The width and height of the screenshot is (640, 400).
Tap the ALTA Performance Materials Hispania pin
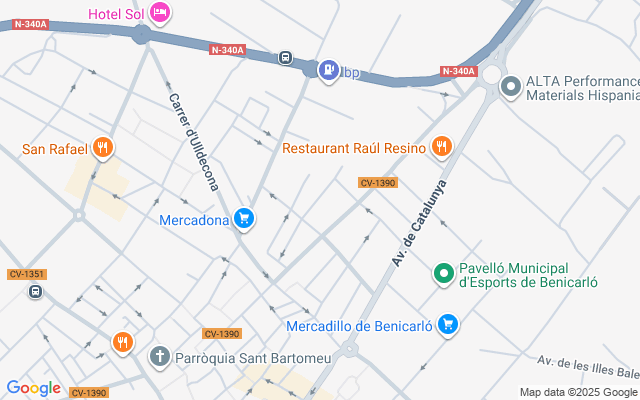511,87
